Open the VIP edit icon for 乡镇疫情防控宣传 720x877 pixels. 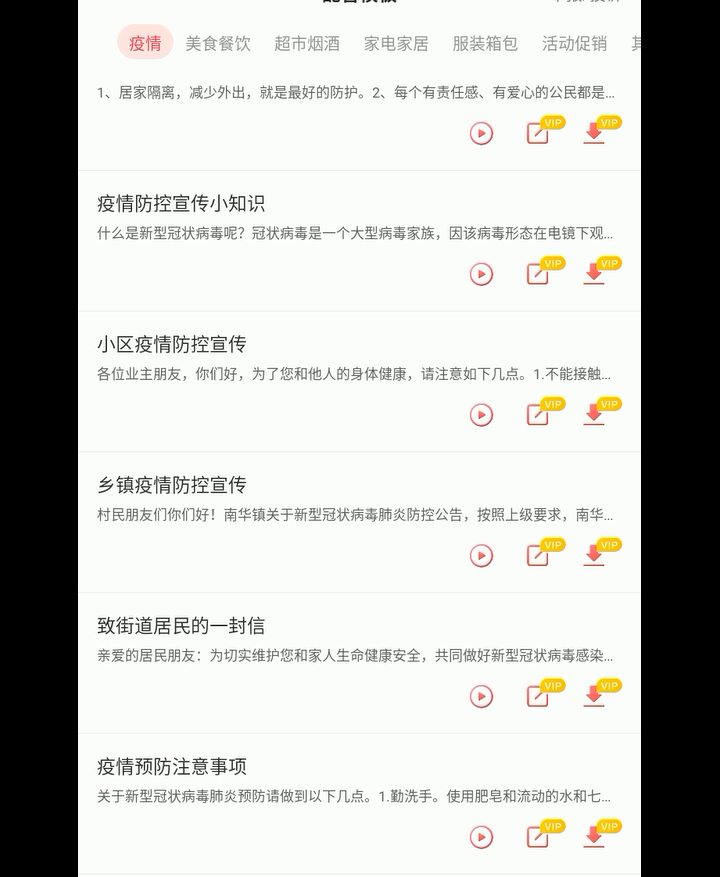pyautogui.click(x=537, y=555)
